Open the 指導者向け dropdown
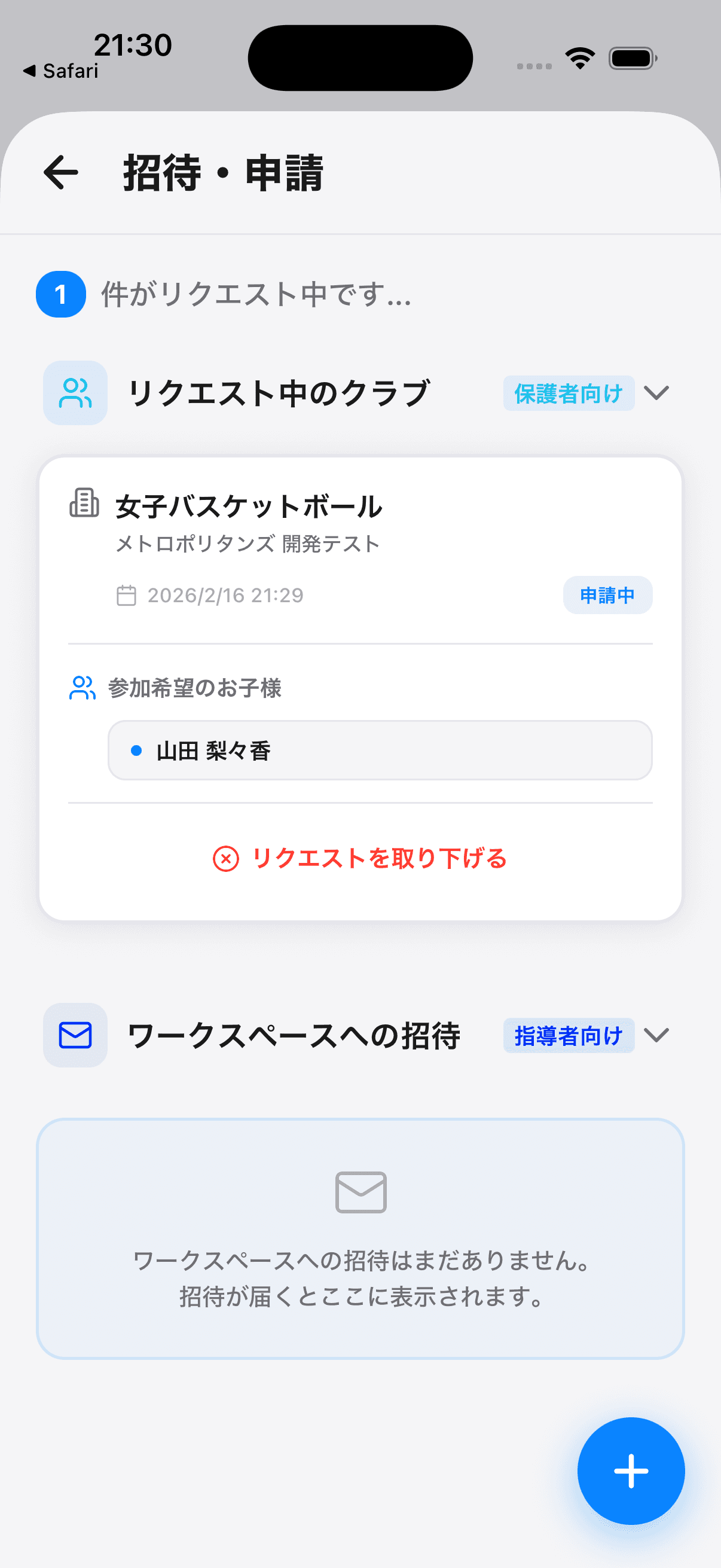The image size is (721, 1568). tap(569, 1035)
